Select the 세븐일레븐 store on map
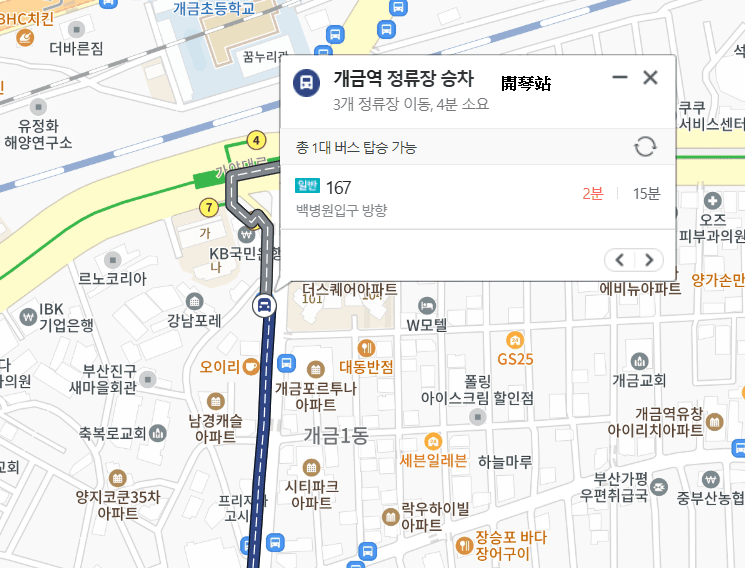 pyautogui.click(x=433, y=441)
